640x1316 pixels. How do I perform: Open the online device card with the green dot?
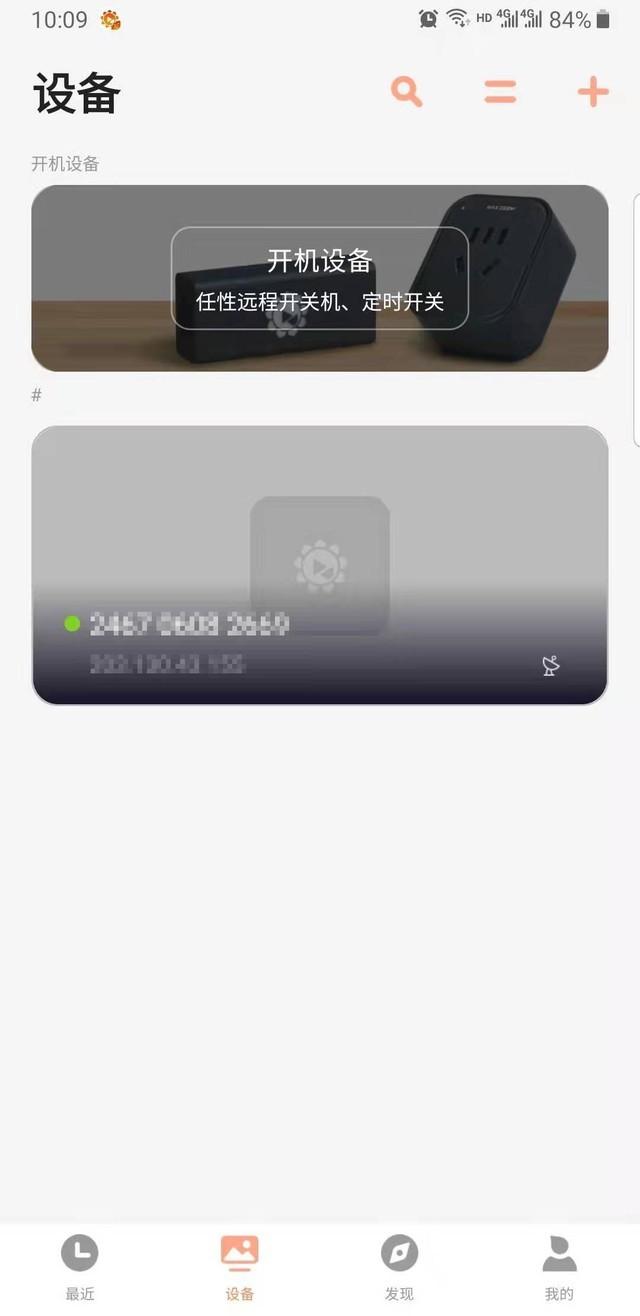coord(320,565)
